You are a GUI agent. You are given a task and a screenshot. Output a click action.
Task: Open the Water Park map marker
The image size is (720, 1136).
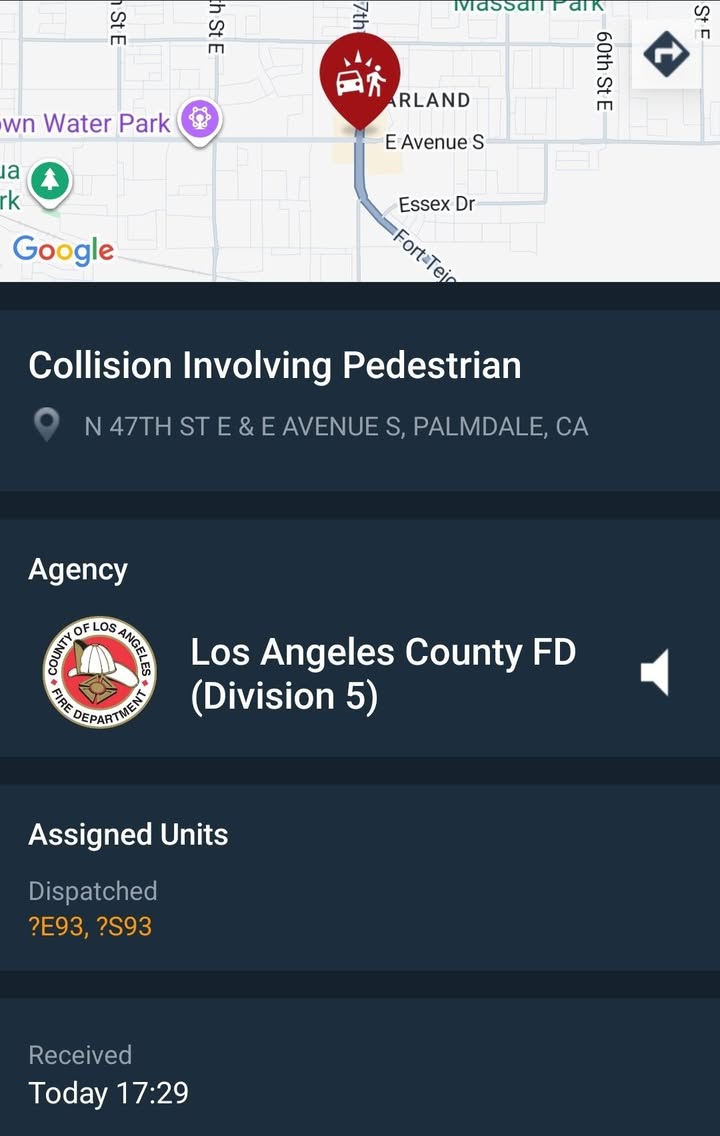point(200,120)
